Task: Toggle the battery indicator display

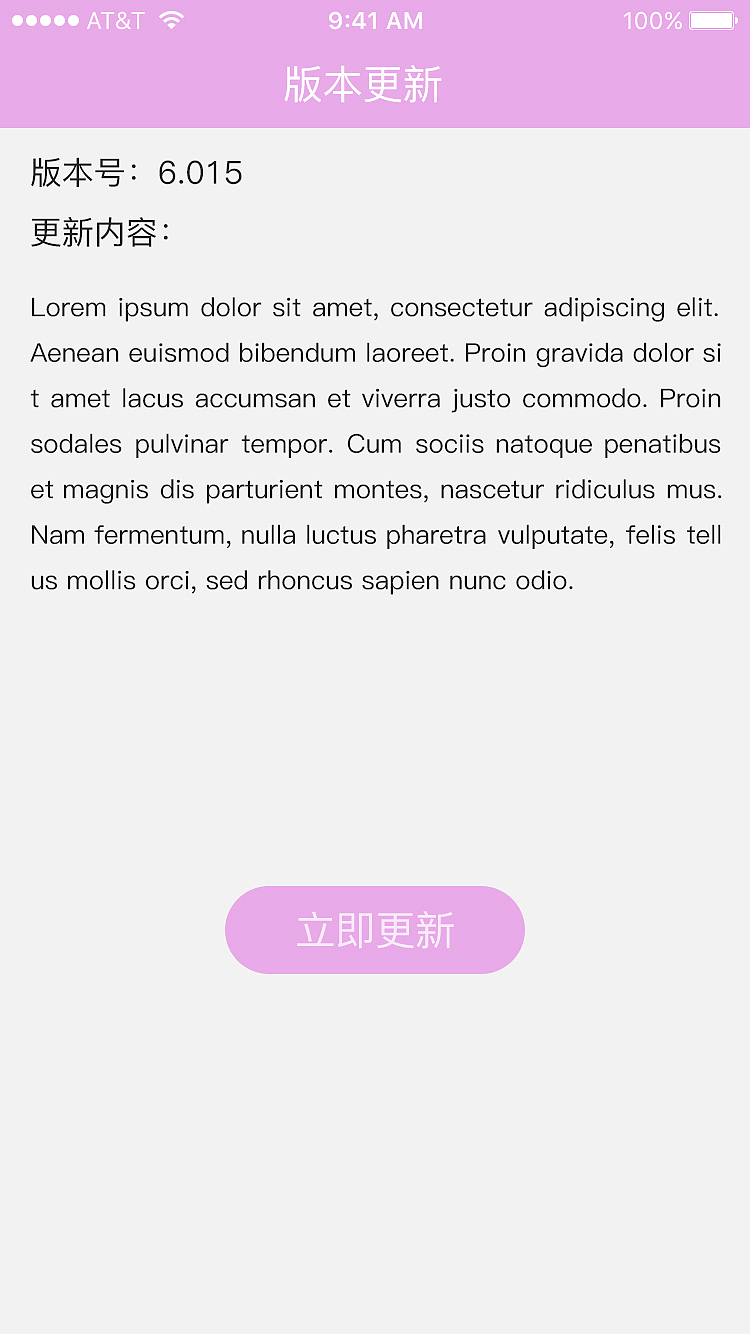Action: 713,19
